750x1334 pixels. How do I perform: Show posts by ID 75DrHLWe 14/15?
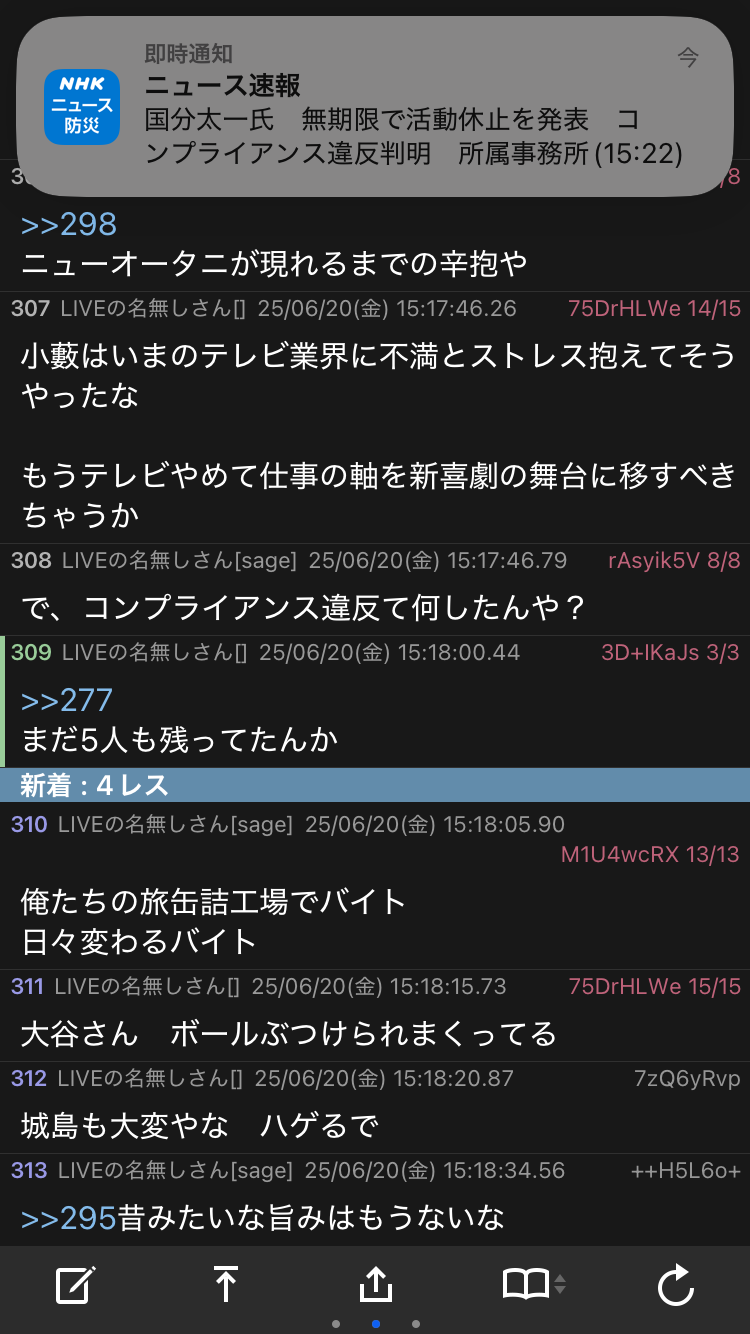(x=655, y=309)
